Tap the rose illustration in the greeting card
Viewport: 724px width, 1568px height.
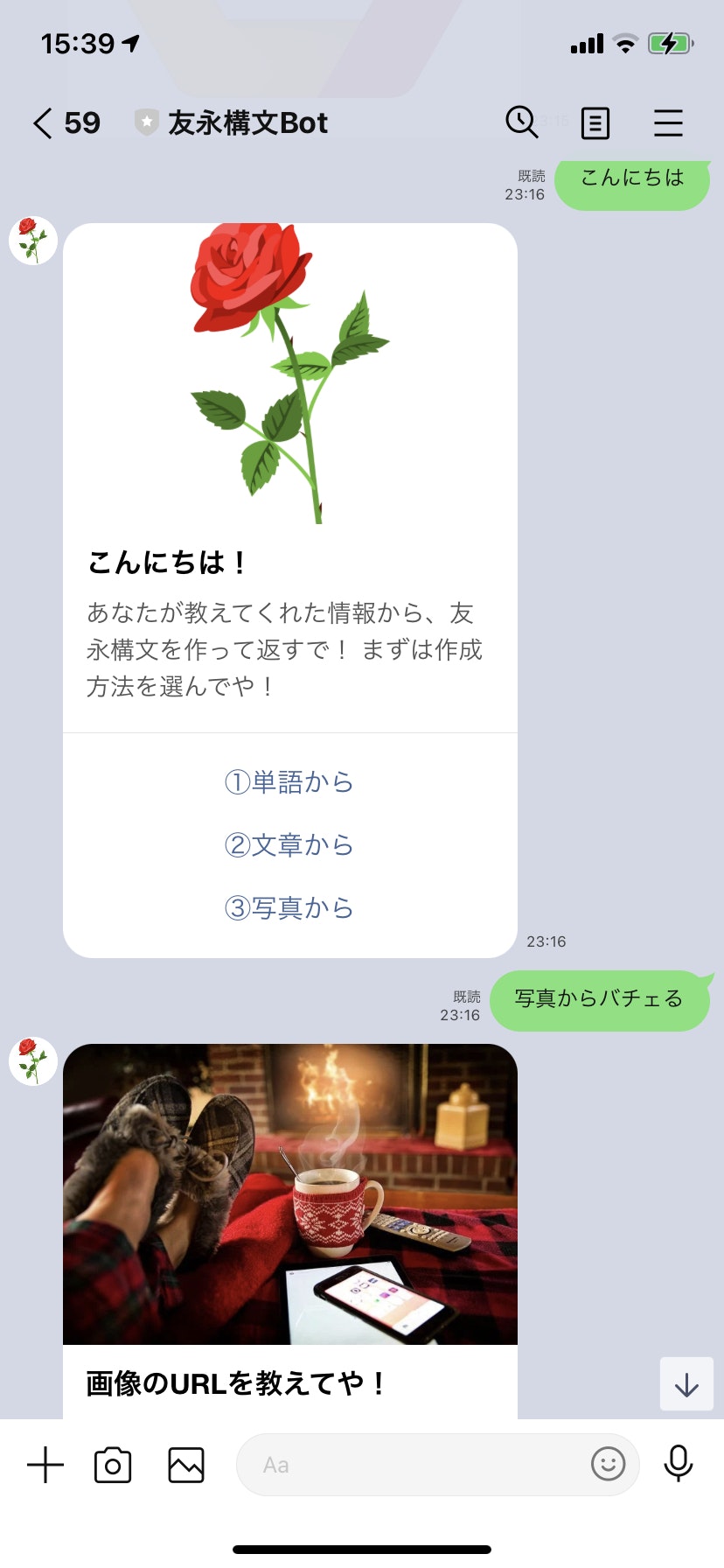(289, 367)
